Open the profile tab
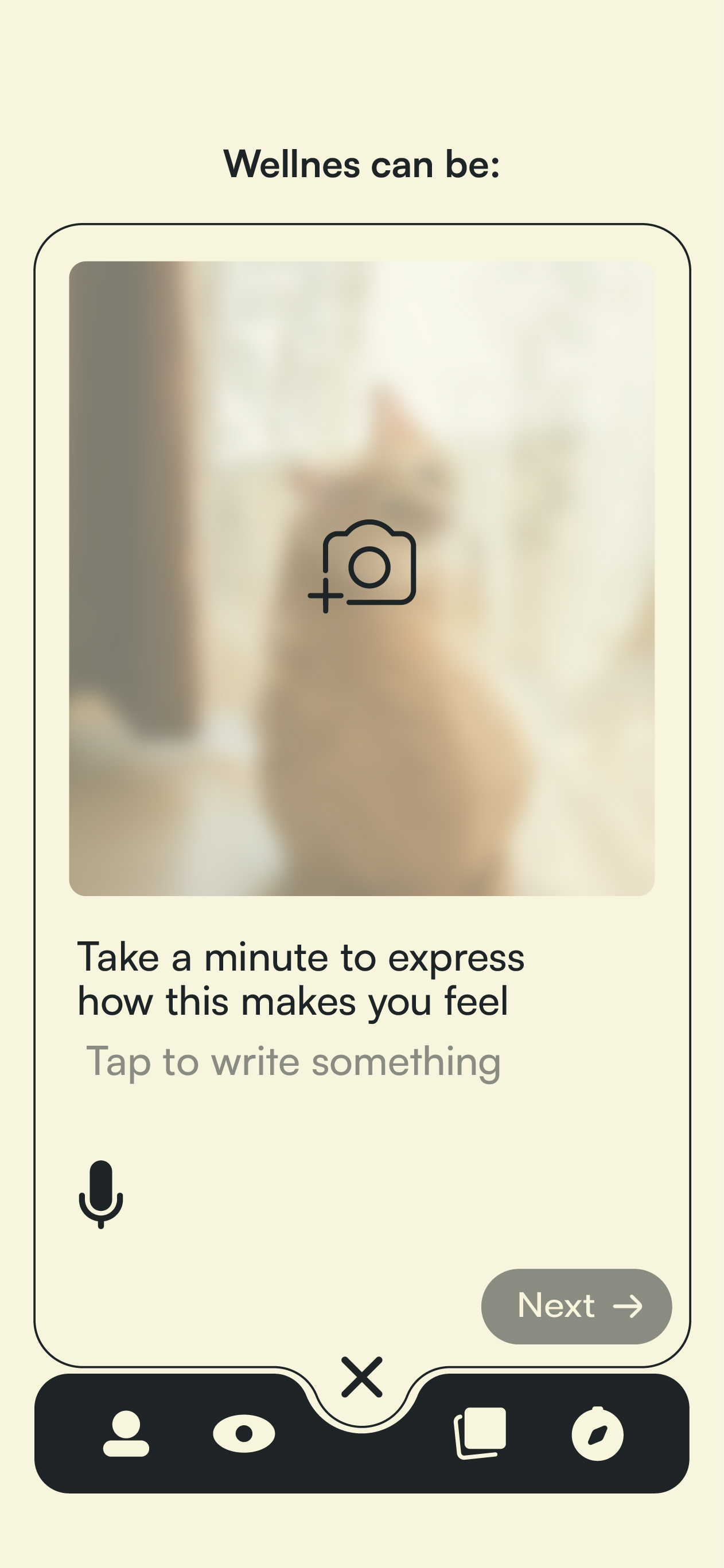724x1568 pixels. point(126,1433)
